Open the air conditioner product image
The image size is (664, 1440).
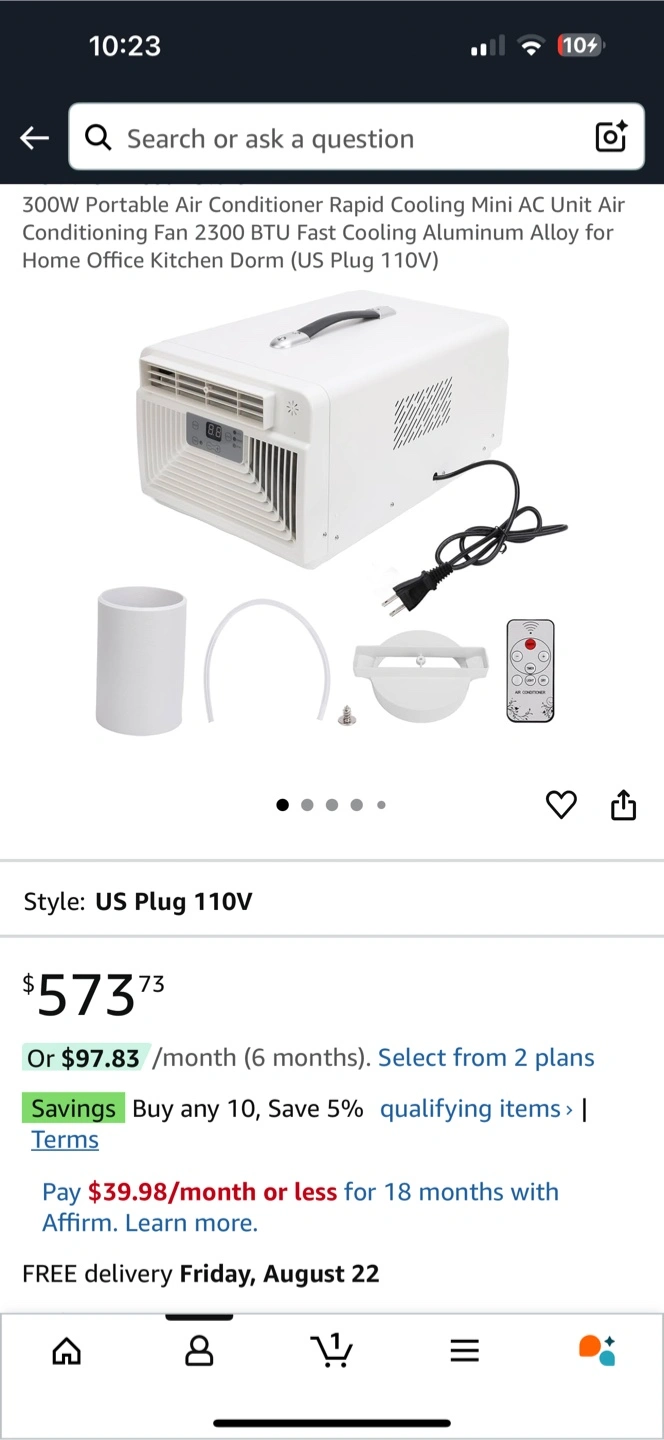(330, 510)
